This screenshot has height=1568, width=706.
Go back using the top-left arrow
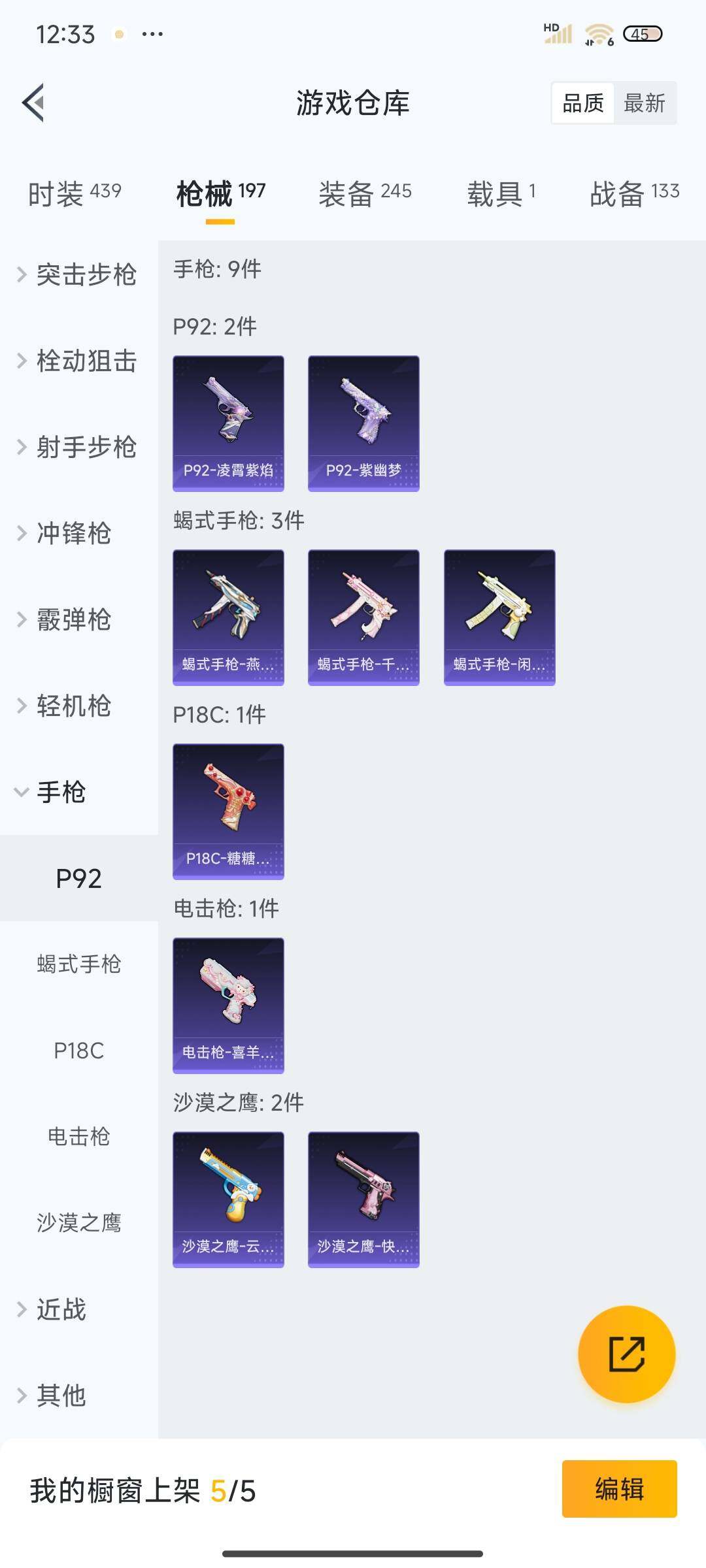(34, 103)
